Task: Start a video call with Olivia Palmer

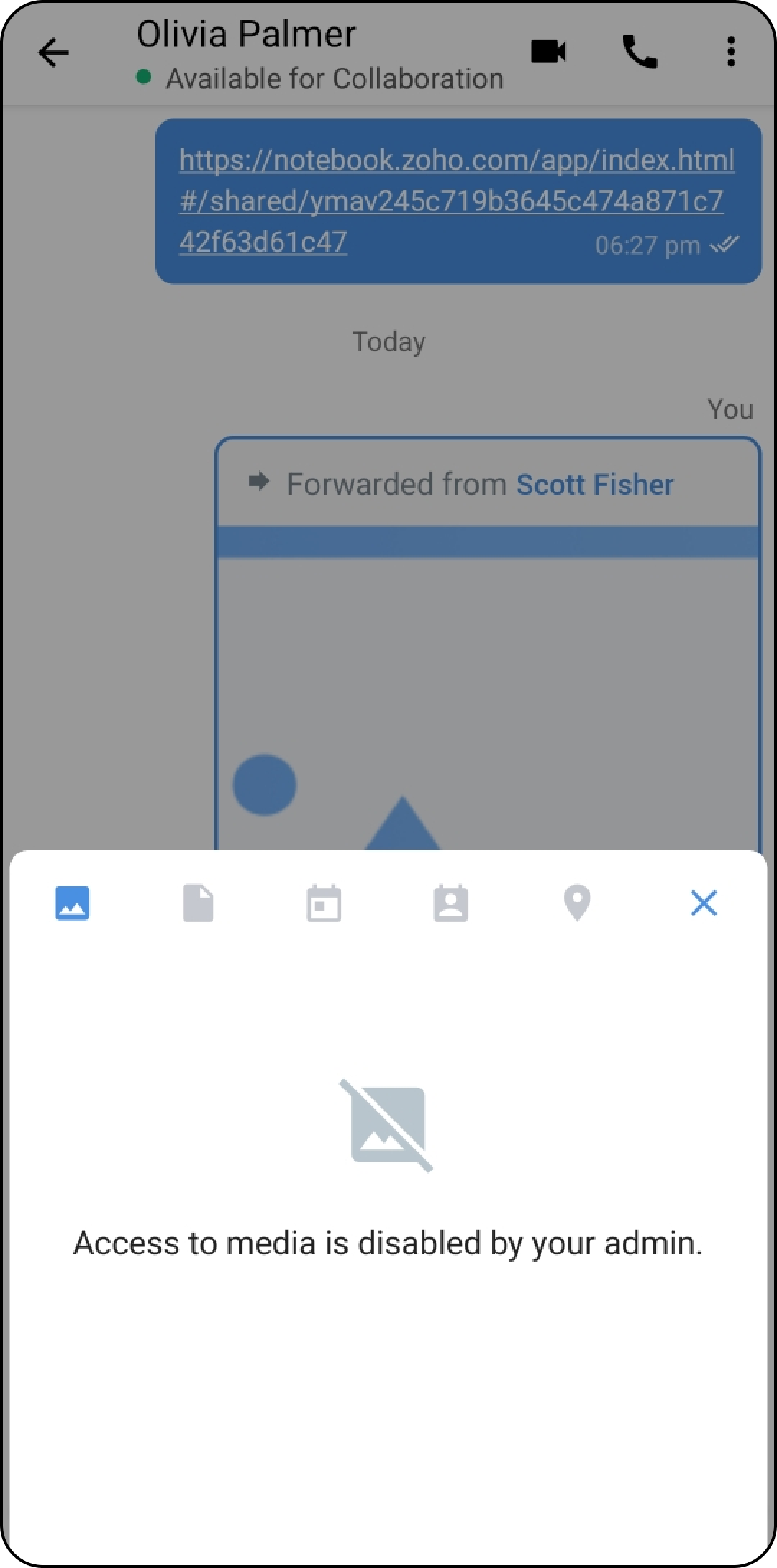Action: [x=549, y=52]
